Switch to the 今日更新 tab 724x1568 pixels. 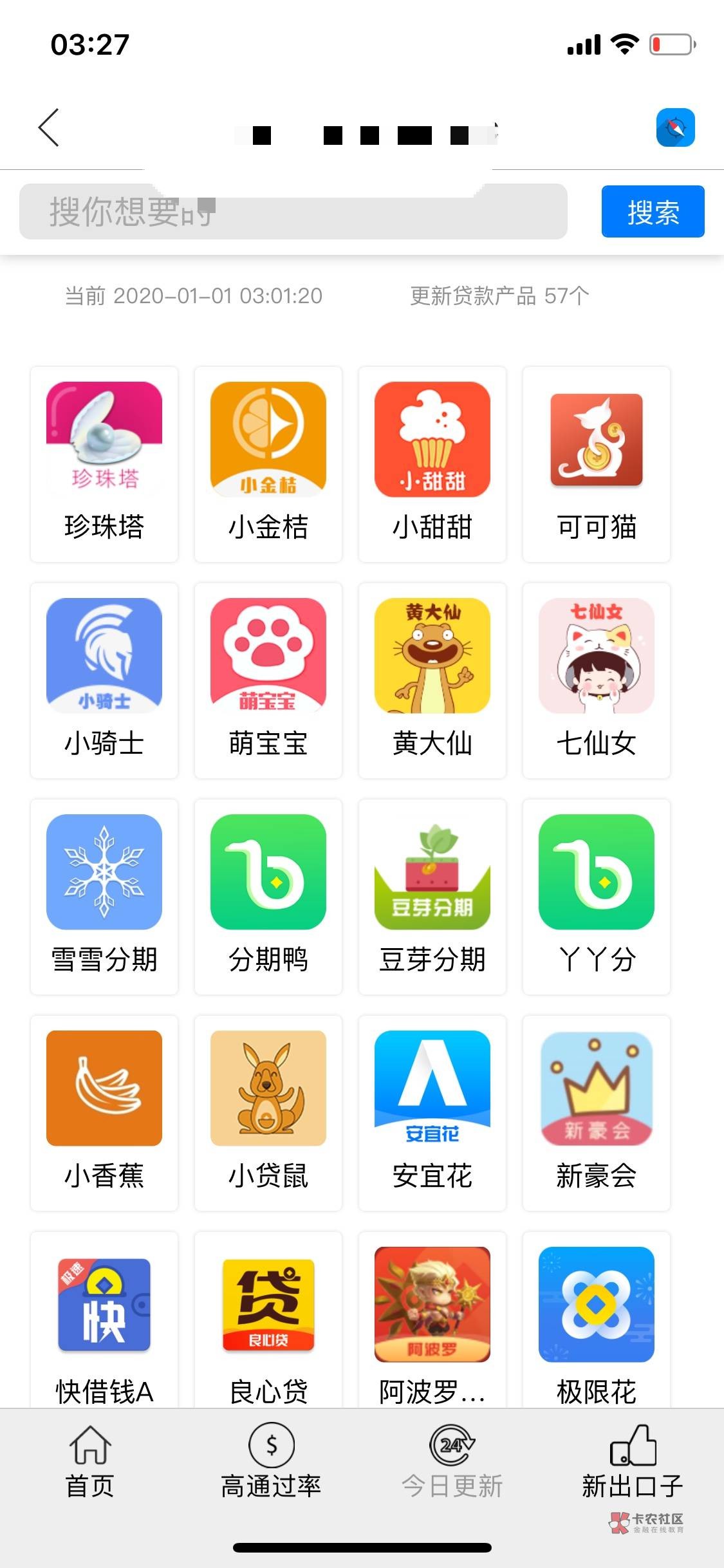[452, 1462]
